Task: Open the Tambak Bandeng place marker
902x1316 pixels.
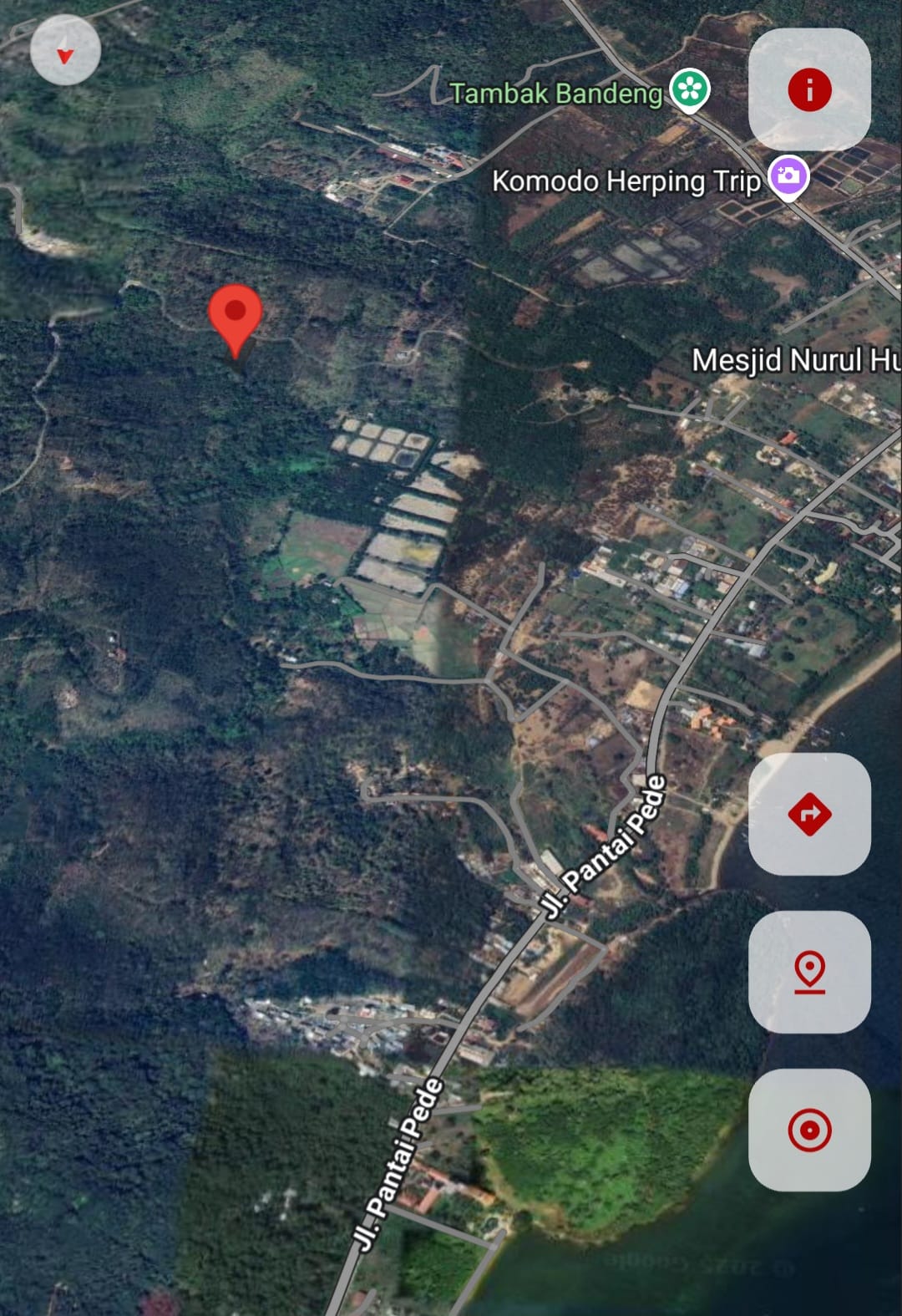Action: click(690, 89)
